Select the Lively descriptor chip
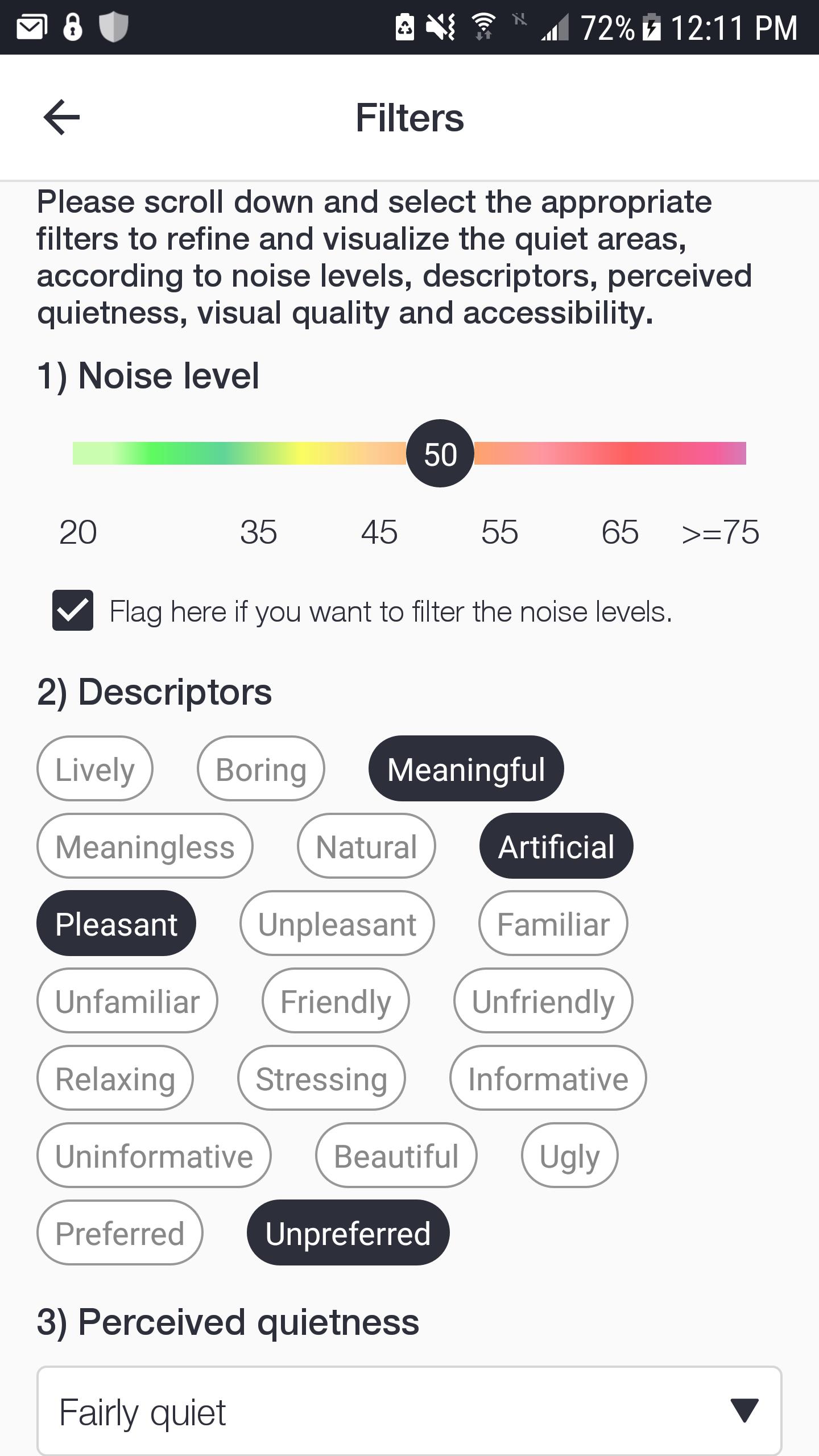The width and height of the screenshot is (819, 1456). (x=95, y=768)
